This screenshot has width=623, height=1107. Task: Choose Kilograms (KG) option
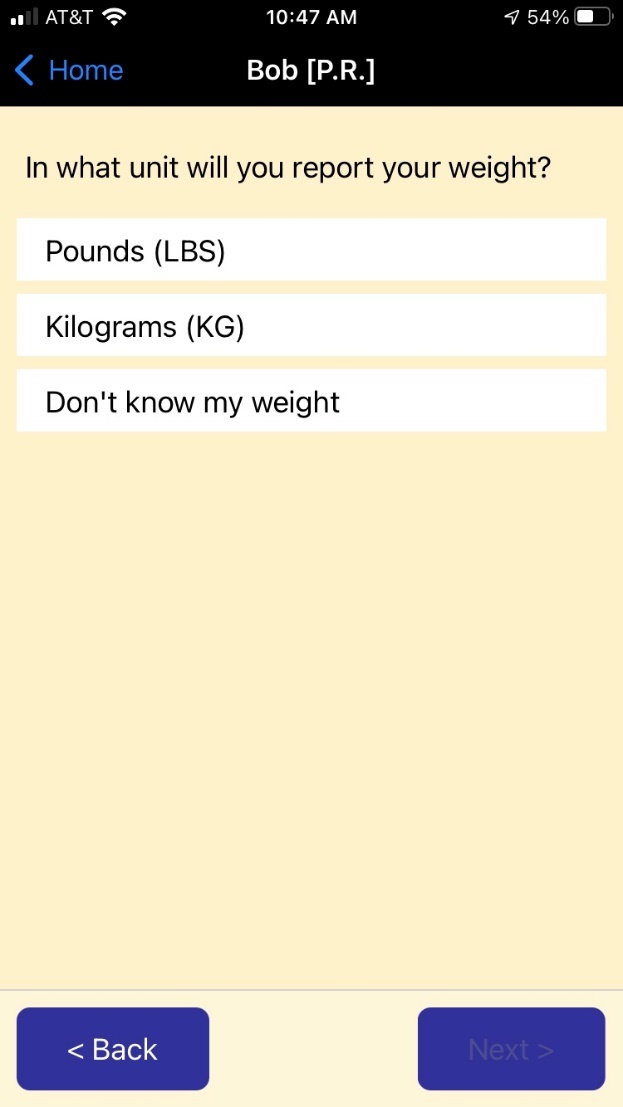[311, 326]
